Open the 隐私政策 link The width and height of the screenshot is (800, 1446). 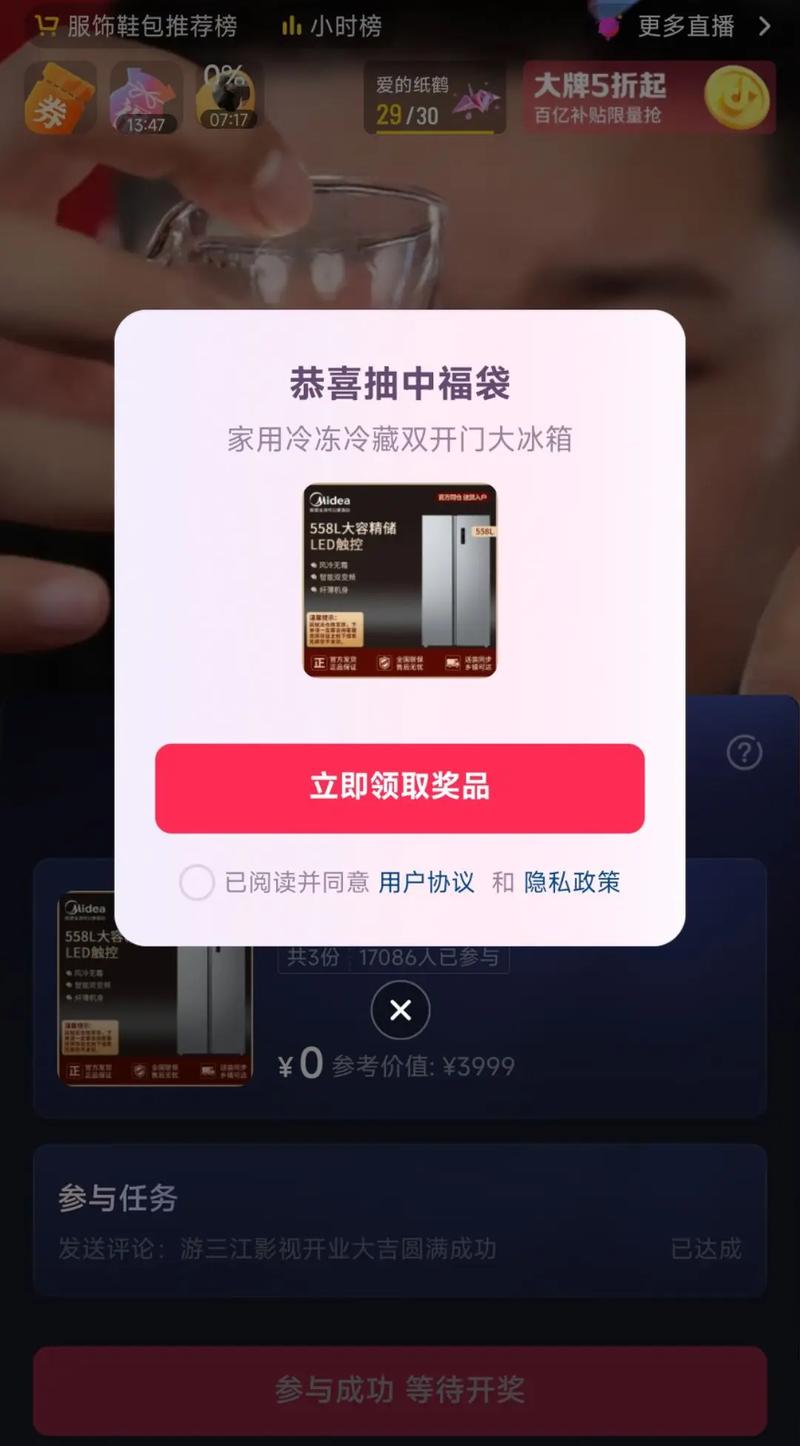pos(572,882)
